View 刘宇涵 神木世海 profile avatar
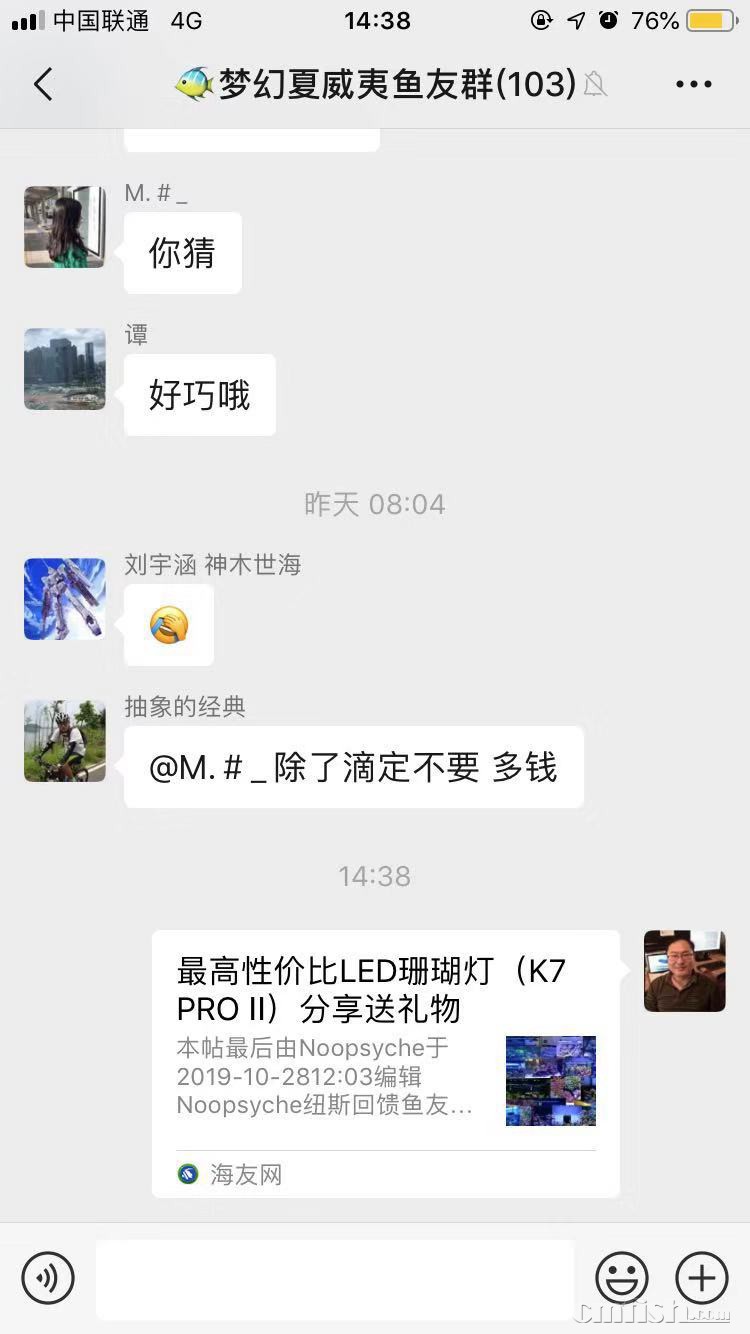750x1334 pixels. click(x=65, y=599)
